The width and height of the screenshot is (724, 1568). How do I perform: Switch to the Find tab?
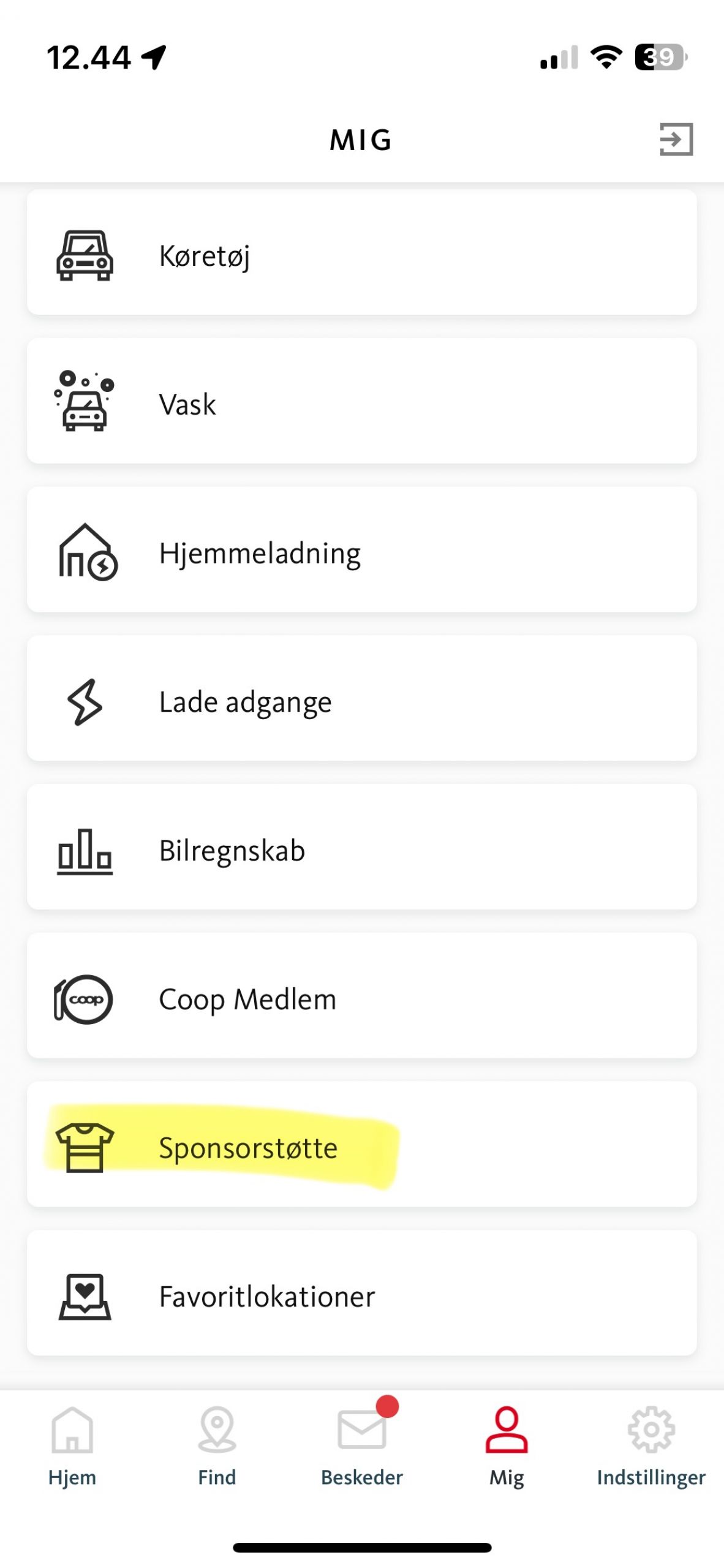click(x=217, y=1445)
